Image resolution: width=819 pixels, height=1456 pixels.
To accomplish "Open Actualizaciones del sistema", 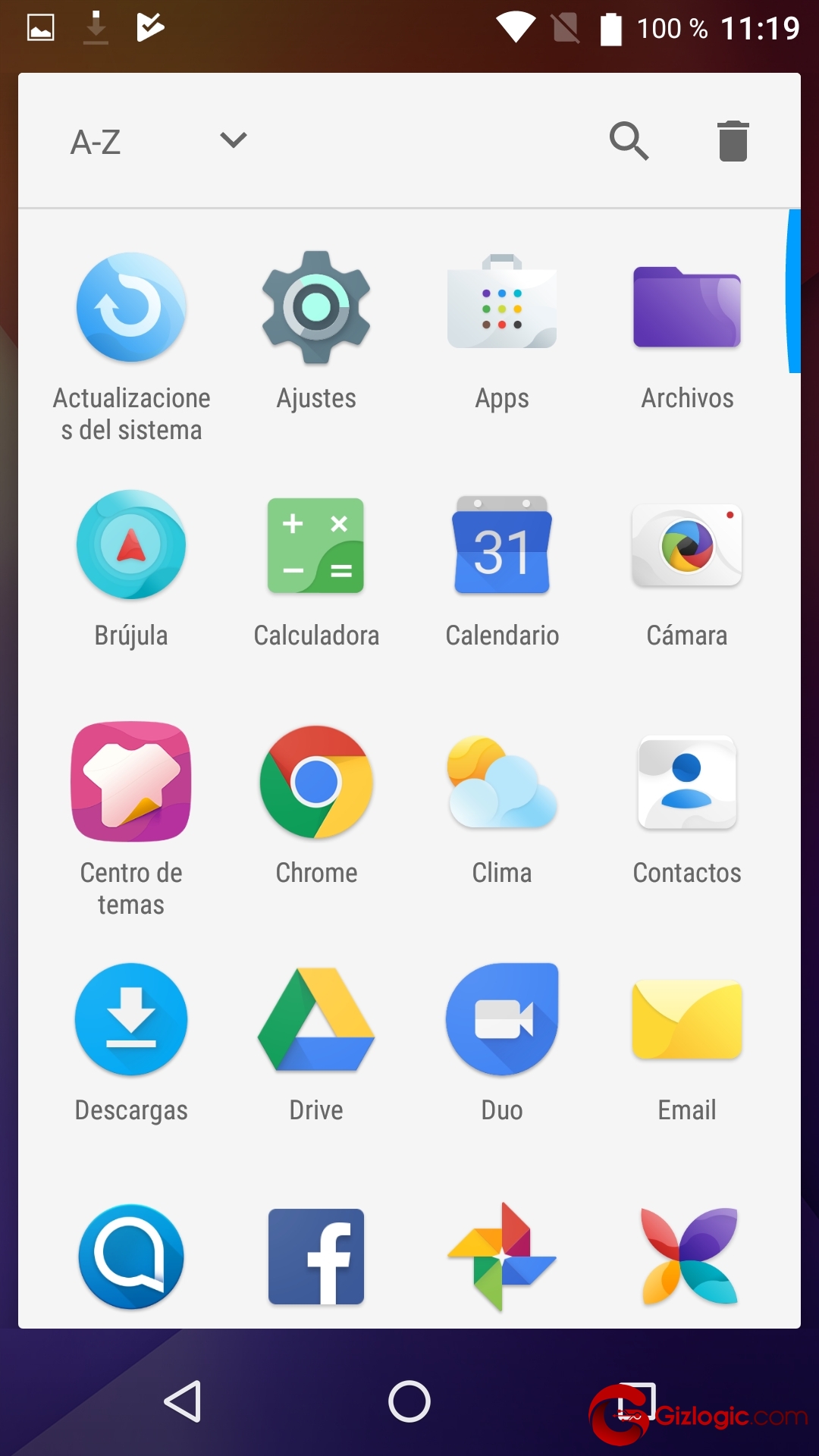I will 131,307.
